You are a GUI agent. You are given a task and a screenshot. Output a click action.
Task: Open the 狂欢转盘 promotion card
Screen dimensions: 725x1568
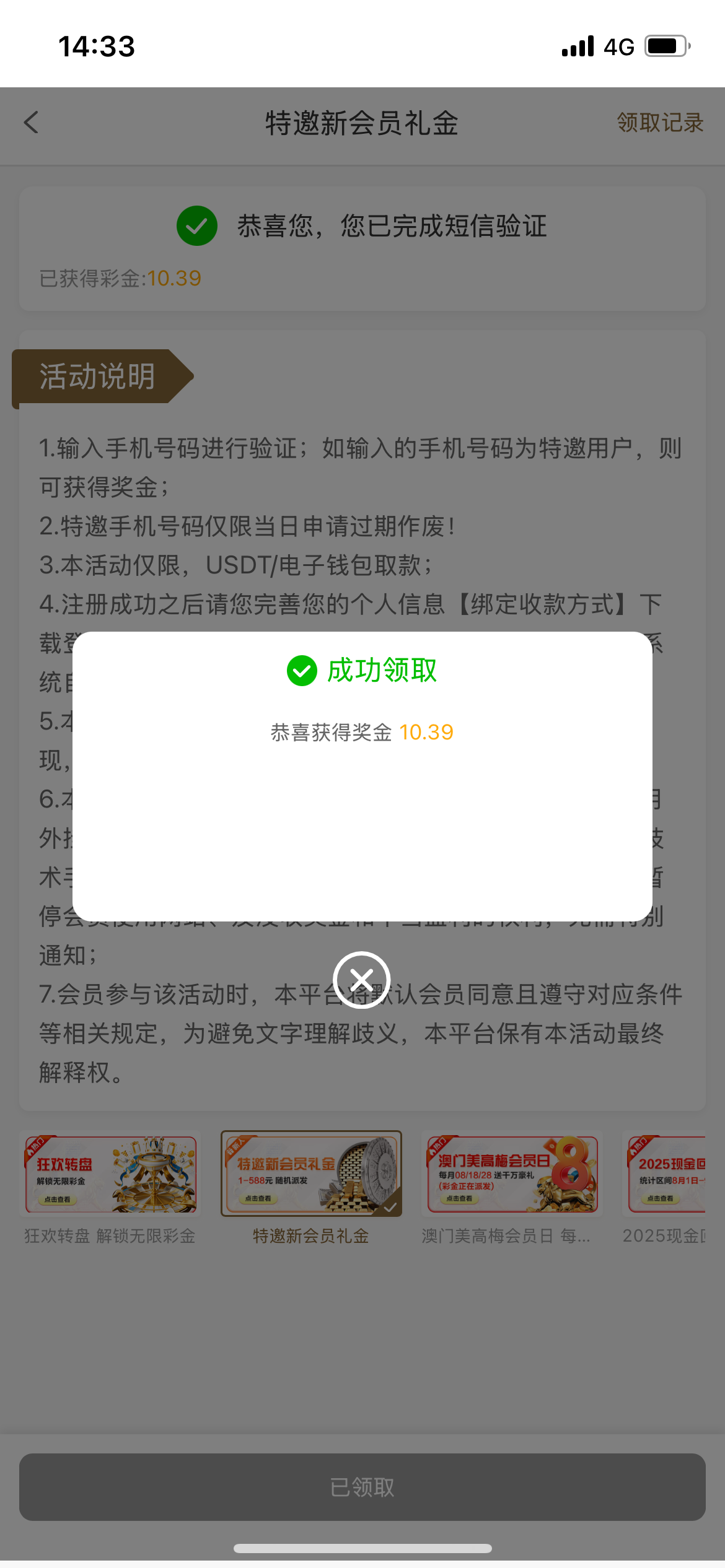coord(110,1175)
